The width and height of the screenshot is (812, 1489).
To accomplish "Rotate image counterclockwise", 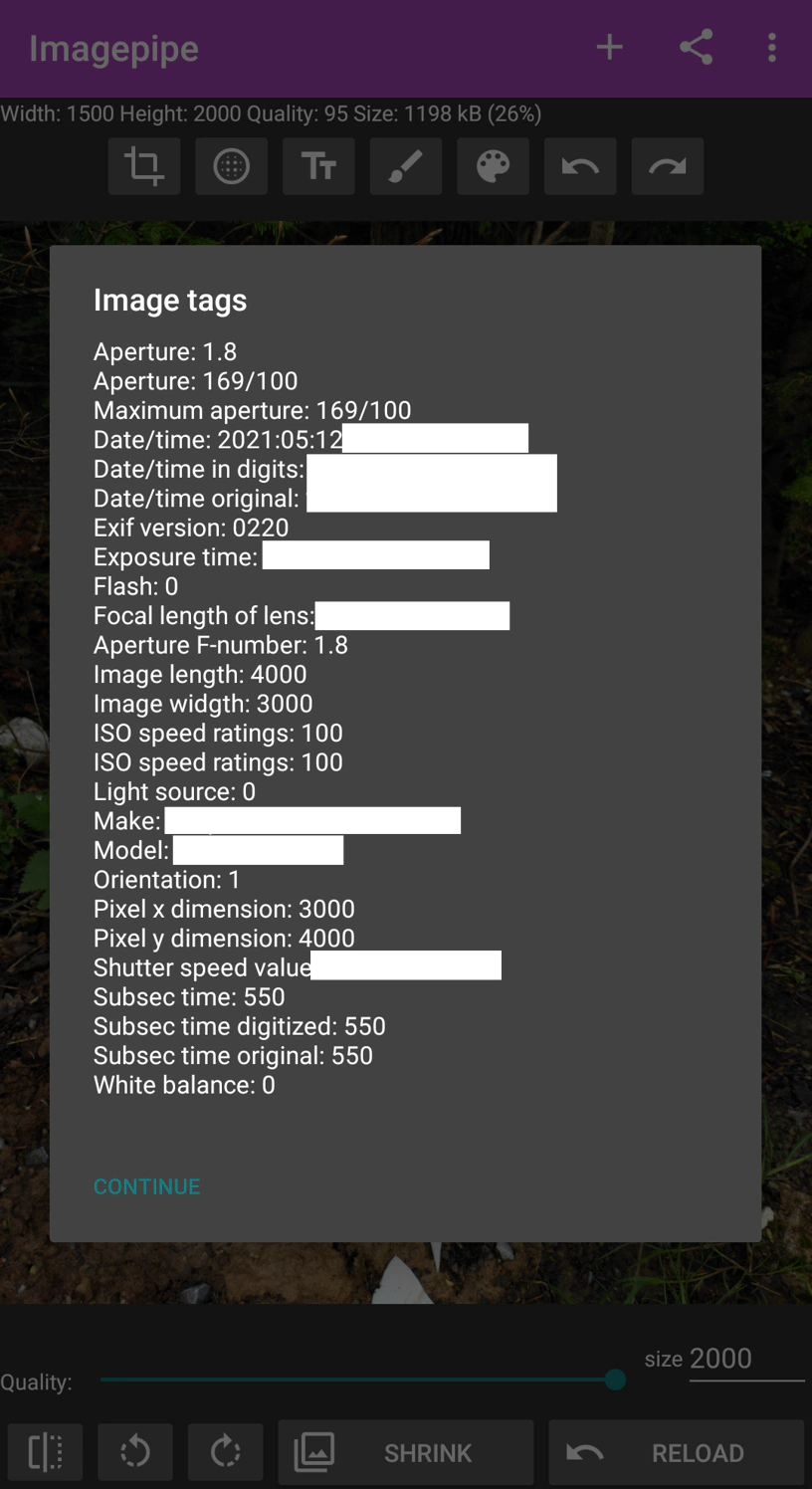I will [135, 1452].
